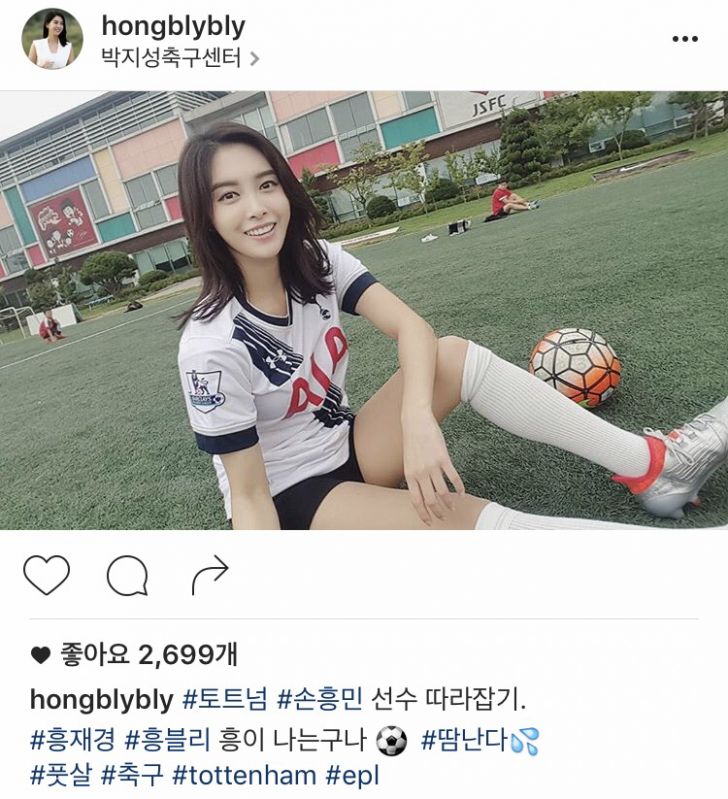Open the #땀난다 hashtag
The height and width of the screenshot is (799, 728).
[x=463, y=741]
